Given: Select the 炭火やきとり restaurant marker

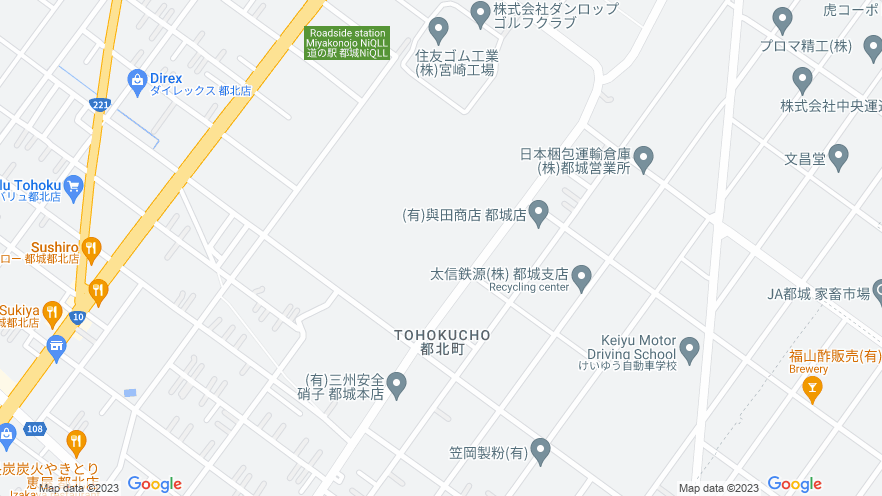Looking at the screenshot, I should [x=76, y=441].
